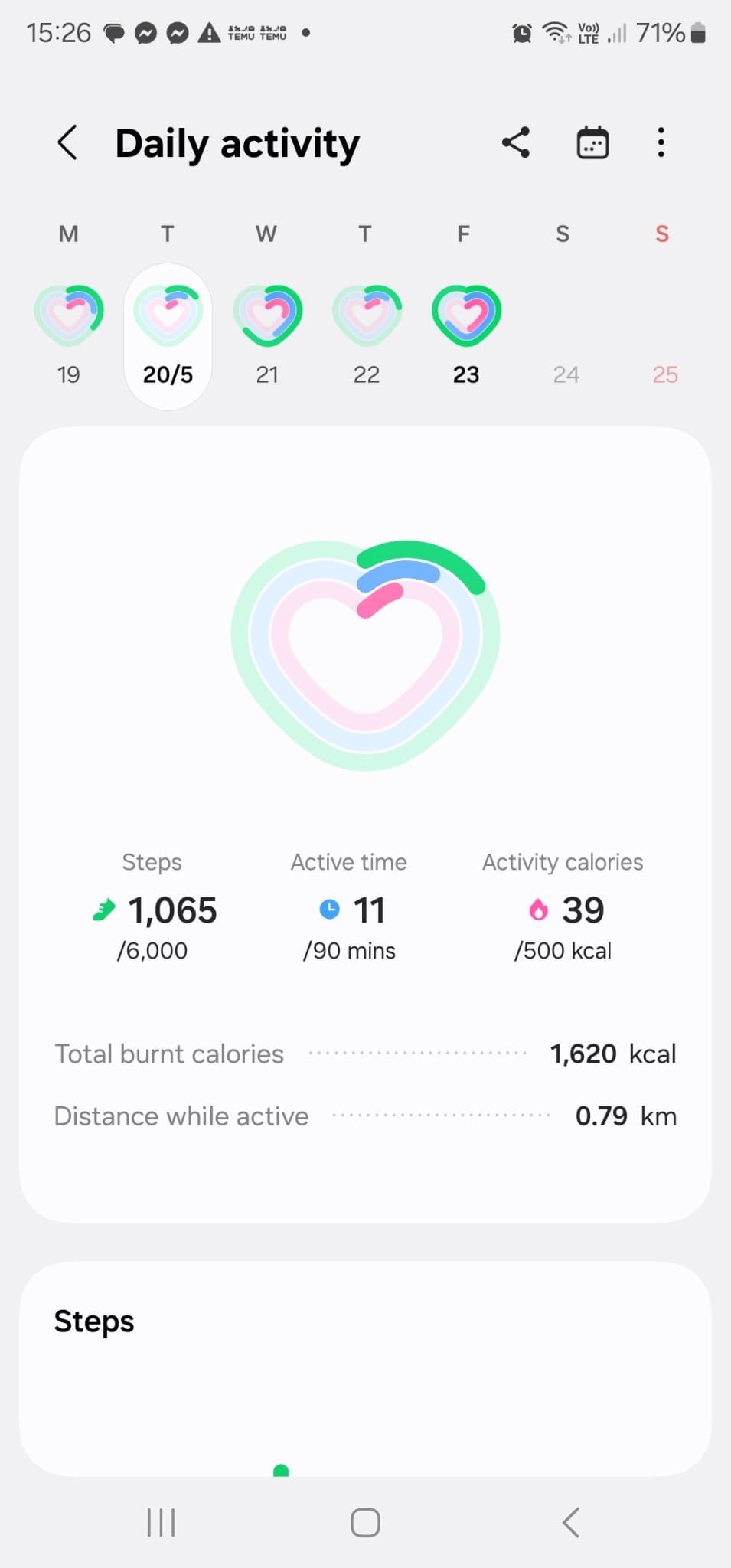Open the Steps card
Screen dimensions: 731x1568
point(365,1368)
